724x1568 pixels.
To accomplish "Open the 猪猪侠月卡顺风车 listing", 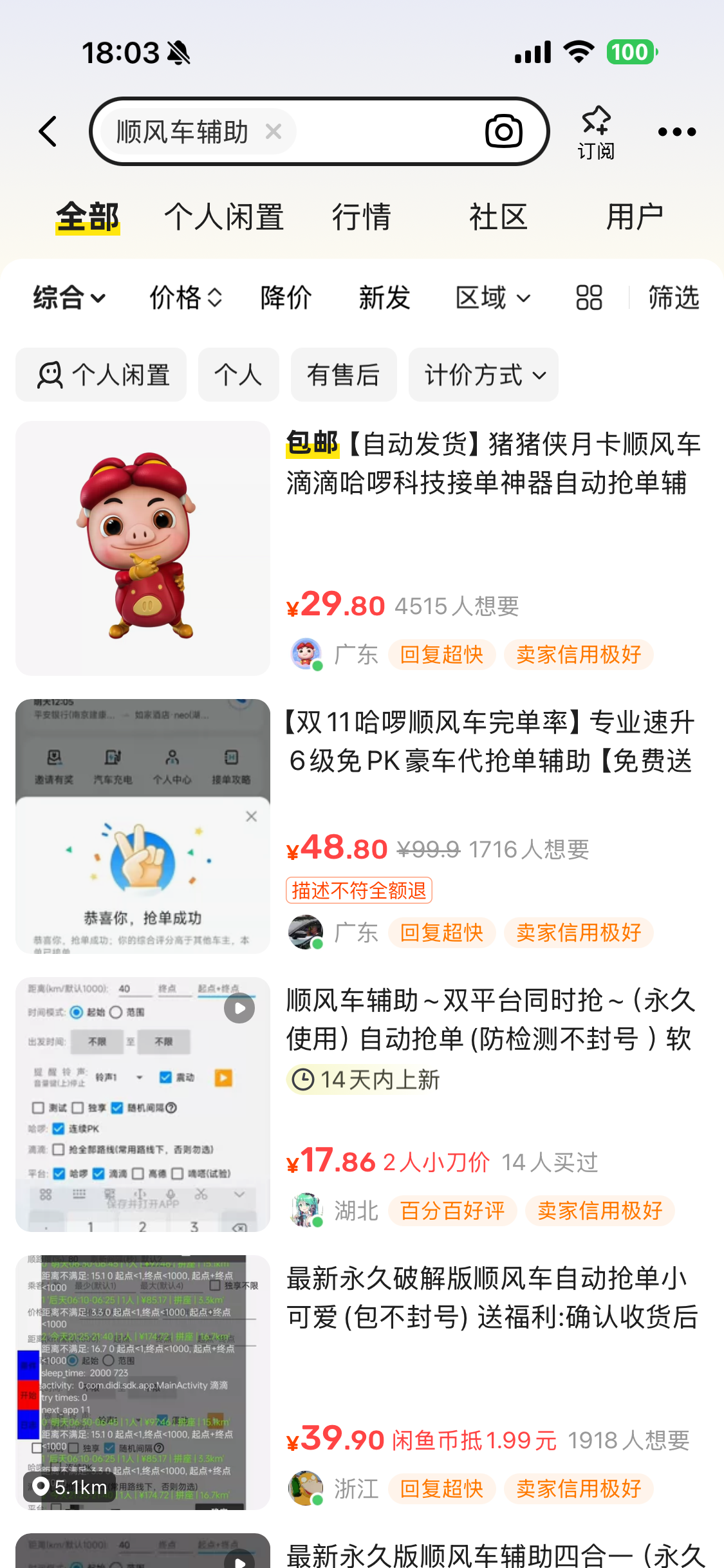I will (492, 463).
